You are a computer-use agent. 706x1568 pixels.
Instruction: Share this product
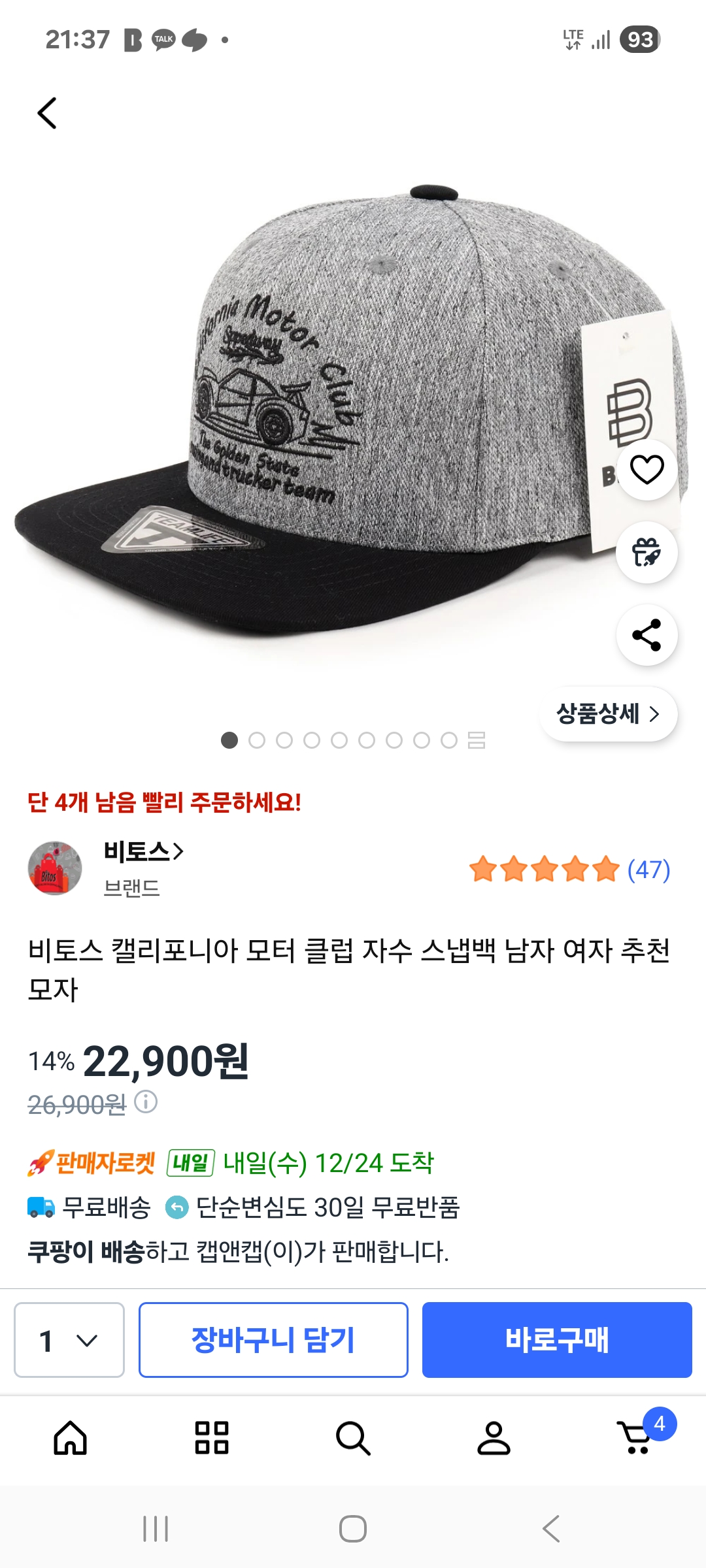pyautogui.click(x=647, y=635)
